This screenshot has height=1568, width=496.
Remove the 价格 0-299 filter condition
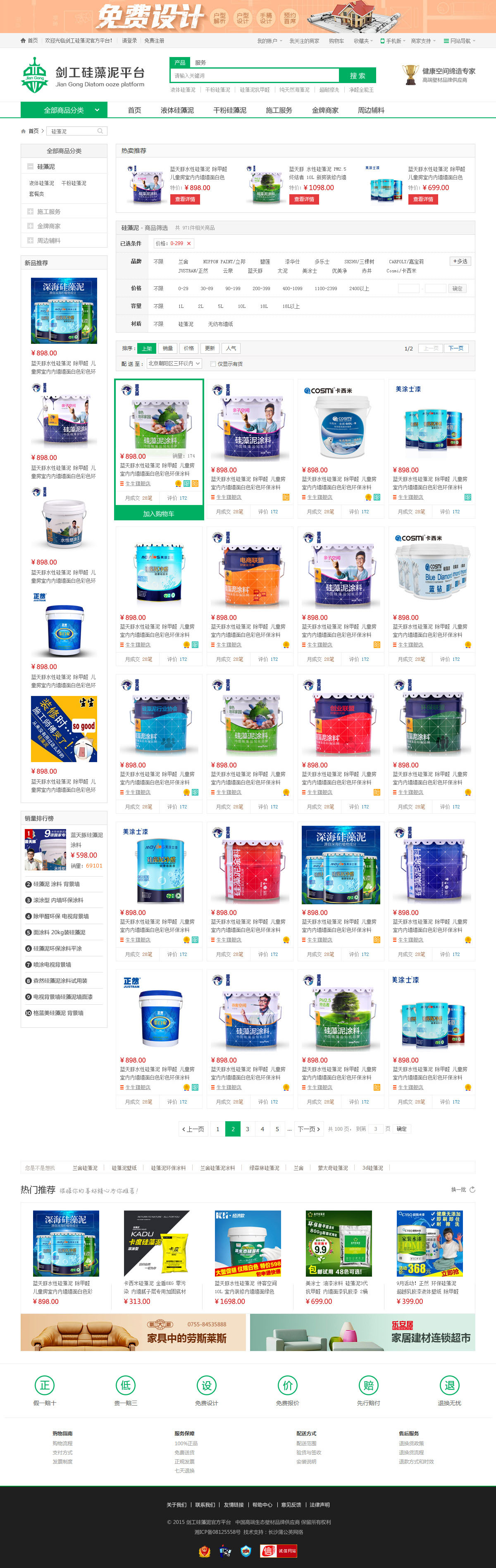coord(188,243)
